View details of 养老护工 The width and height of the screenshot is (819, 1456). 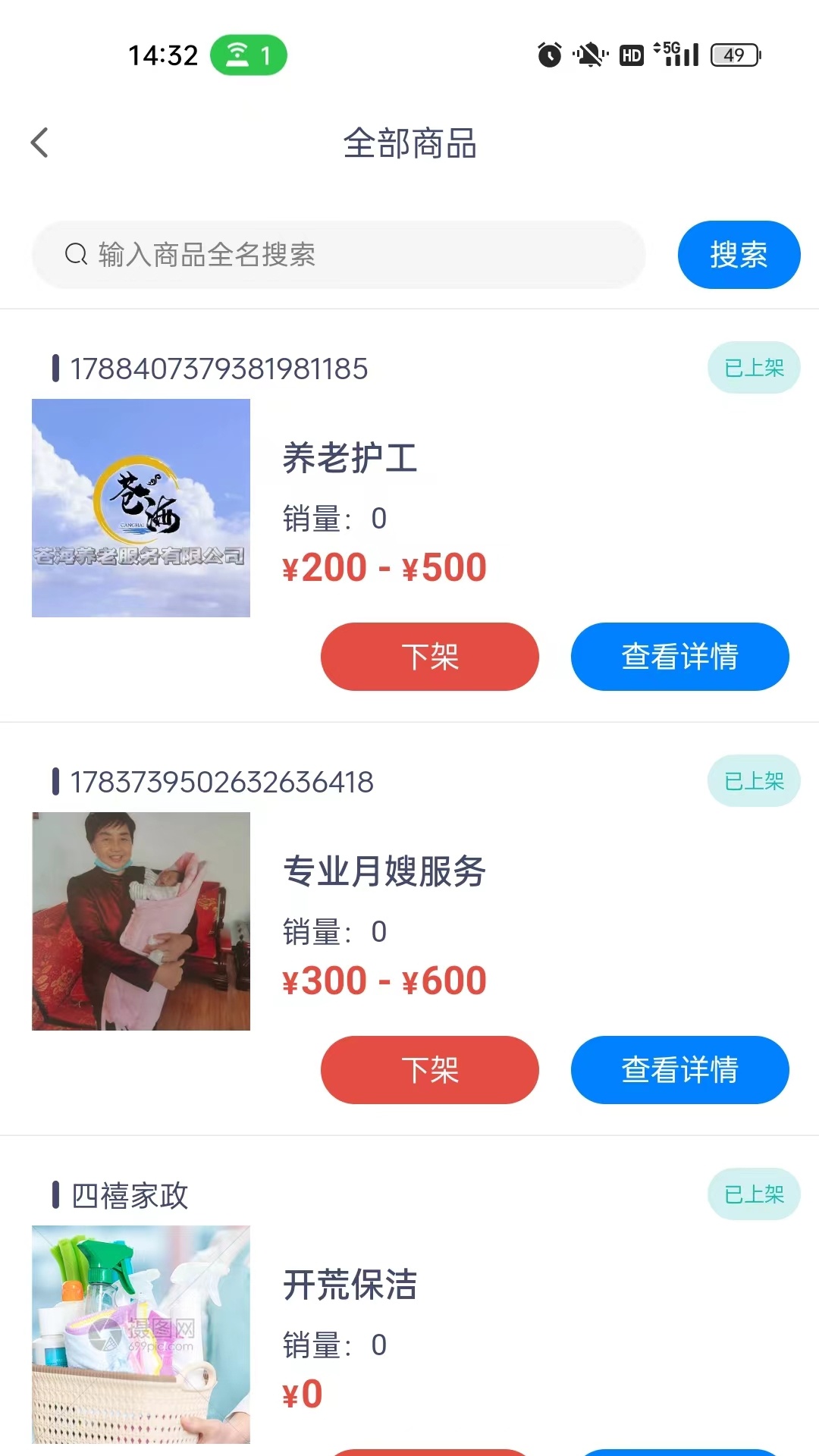(679, 657)
